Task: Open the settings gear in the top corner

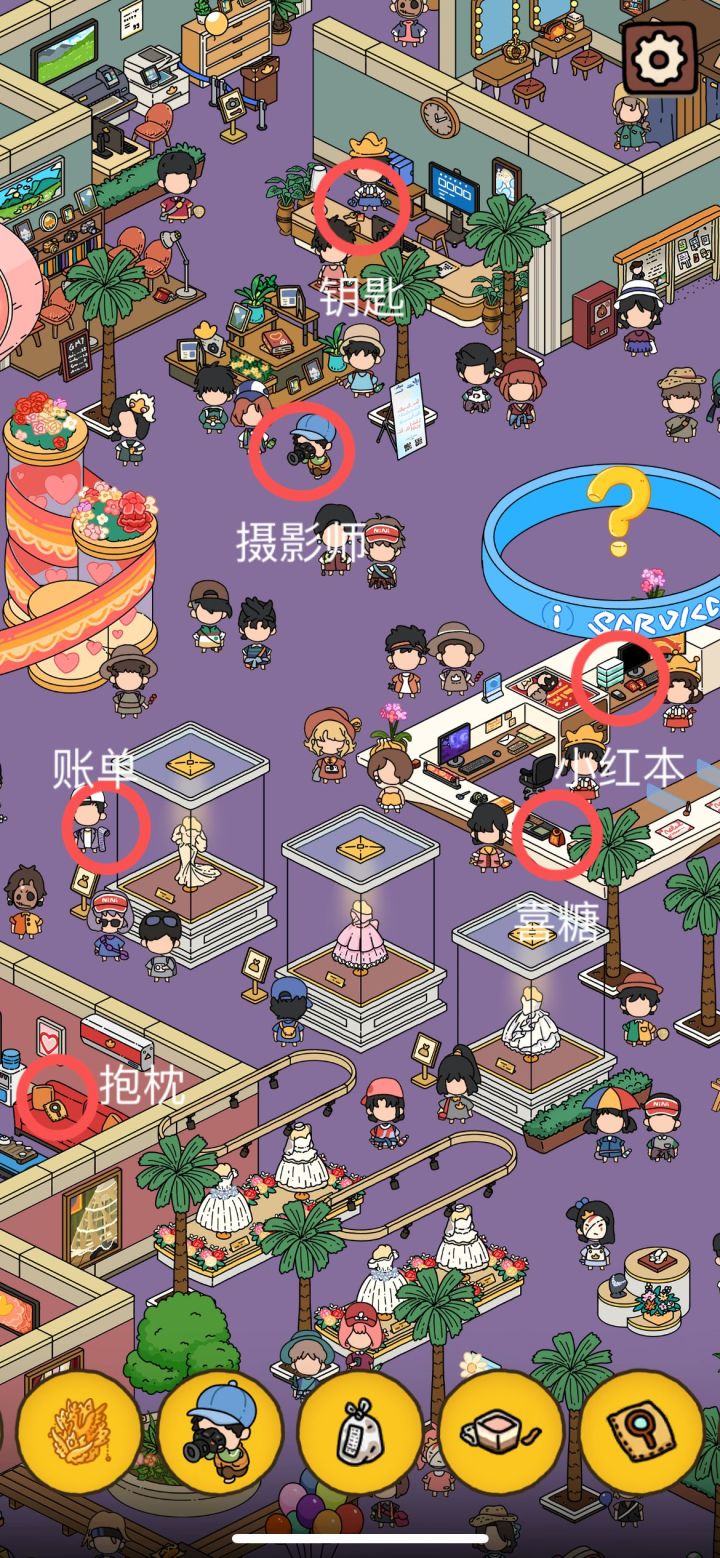Action: pyautogui.click(x=657, y=57)
